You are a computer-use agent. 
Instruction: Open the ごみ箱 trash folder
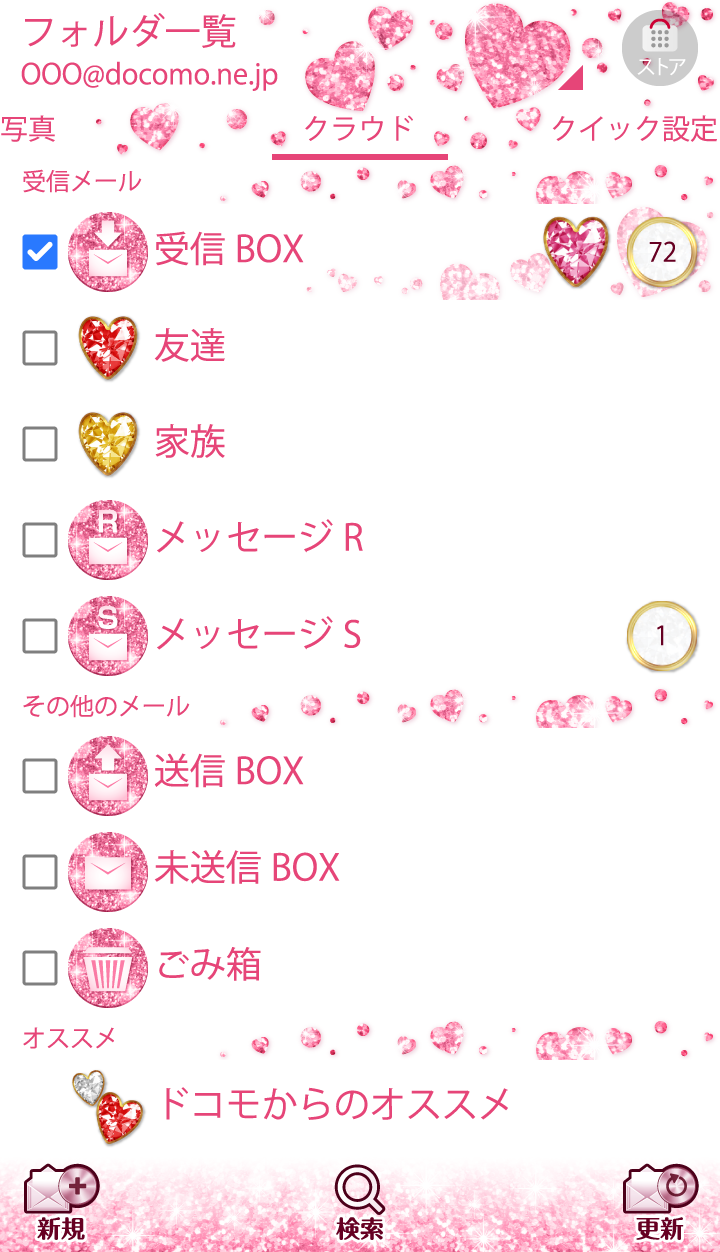[208, 967]
